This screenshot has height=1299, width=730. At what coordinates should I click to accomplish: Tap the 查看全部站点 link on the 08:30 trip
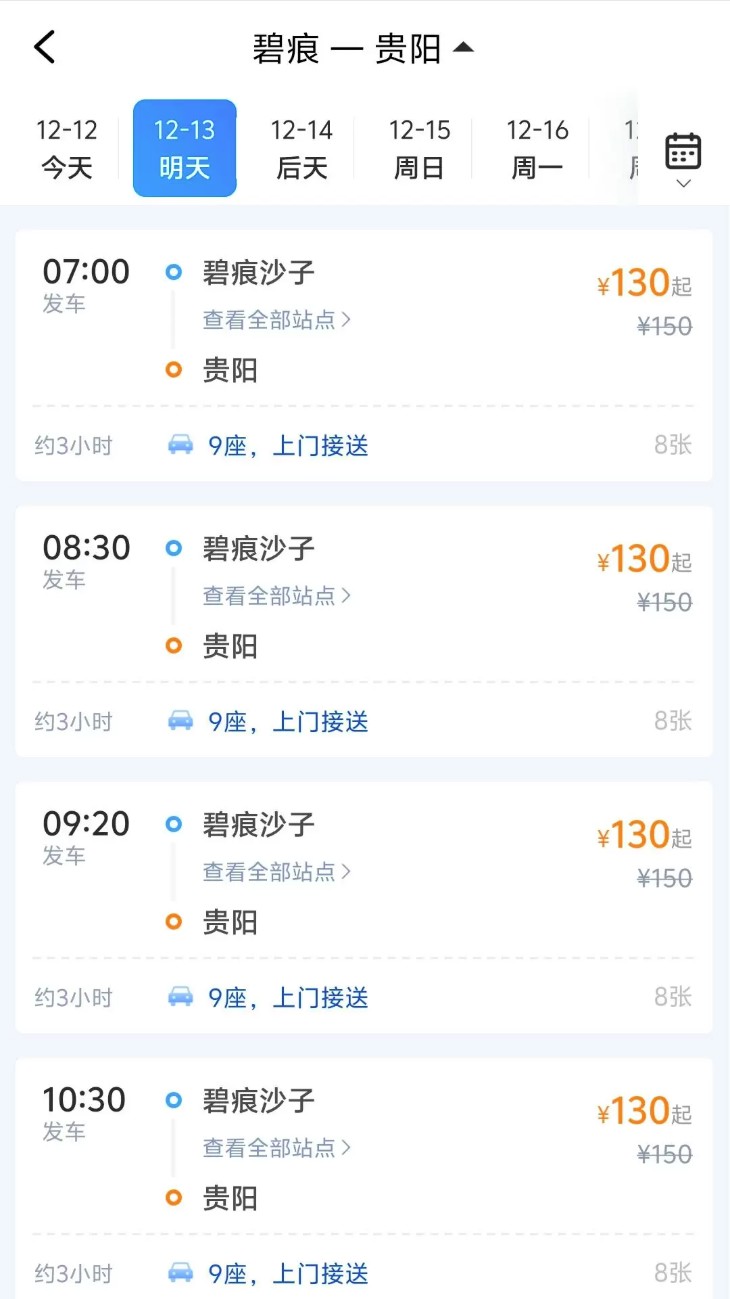(276, 596)
